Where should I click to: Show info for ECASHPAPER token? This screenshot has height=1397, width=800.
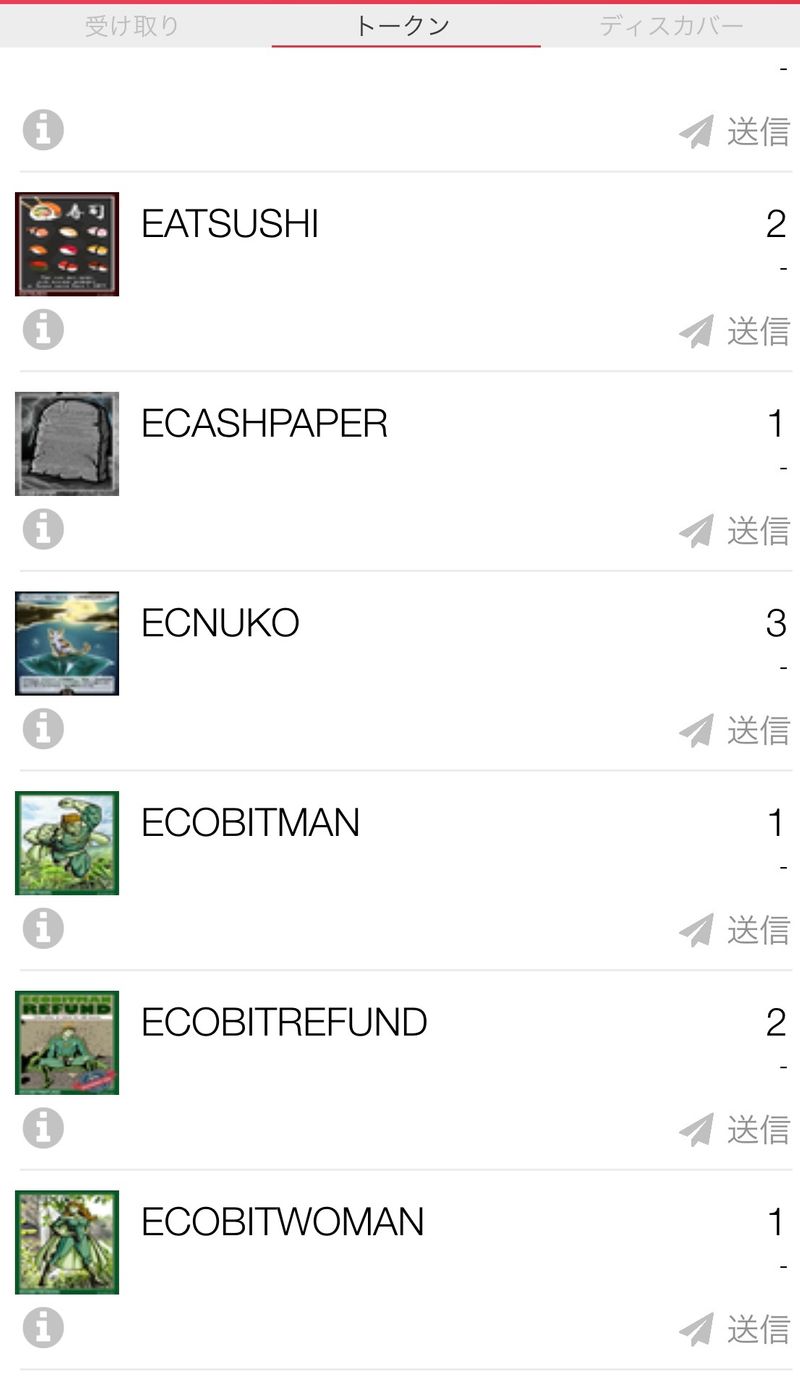click(43, 530)
